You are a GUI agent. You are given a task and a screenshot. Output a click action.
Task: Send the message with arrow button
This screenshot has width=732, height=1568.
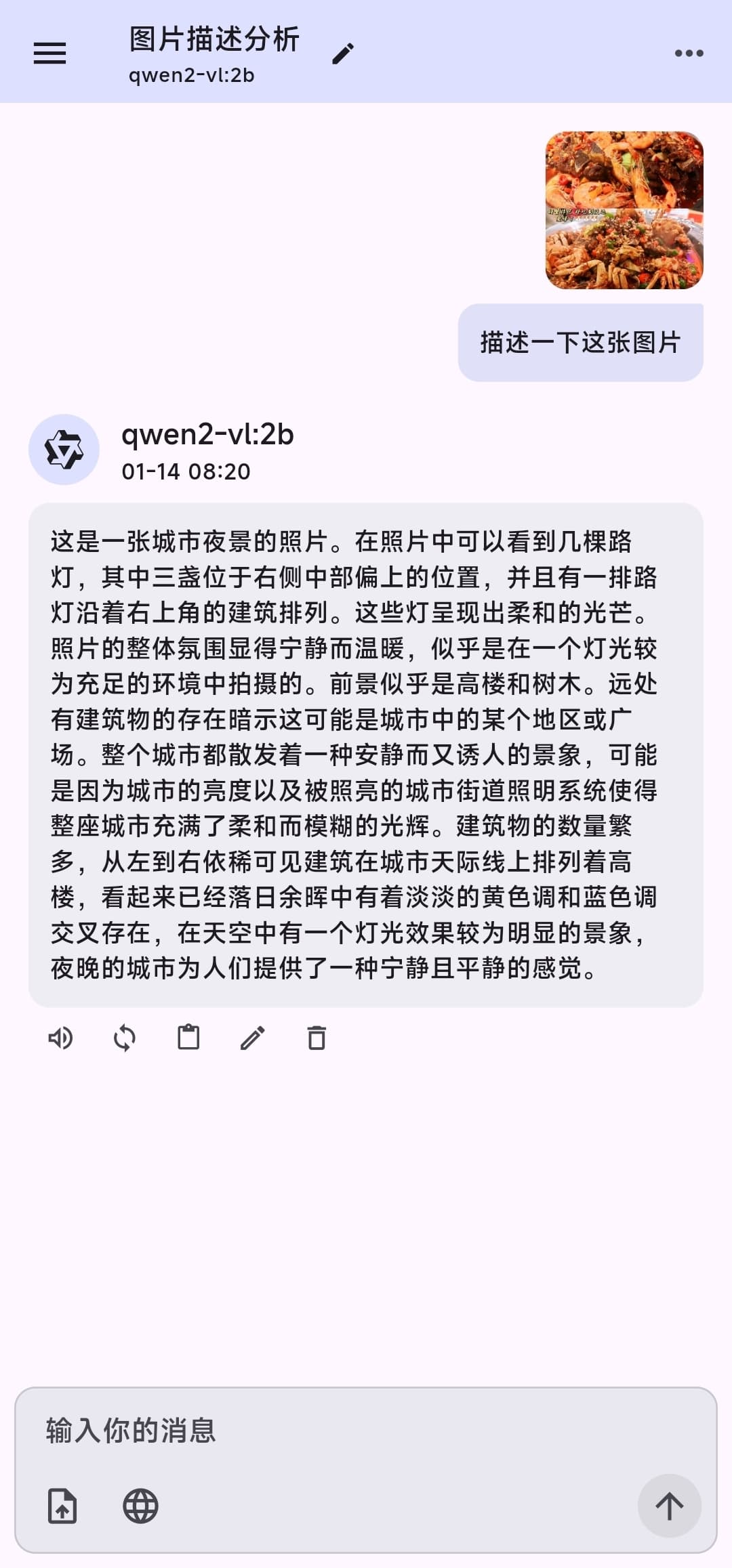tap(670, 1506)
